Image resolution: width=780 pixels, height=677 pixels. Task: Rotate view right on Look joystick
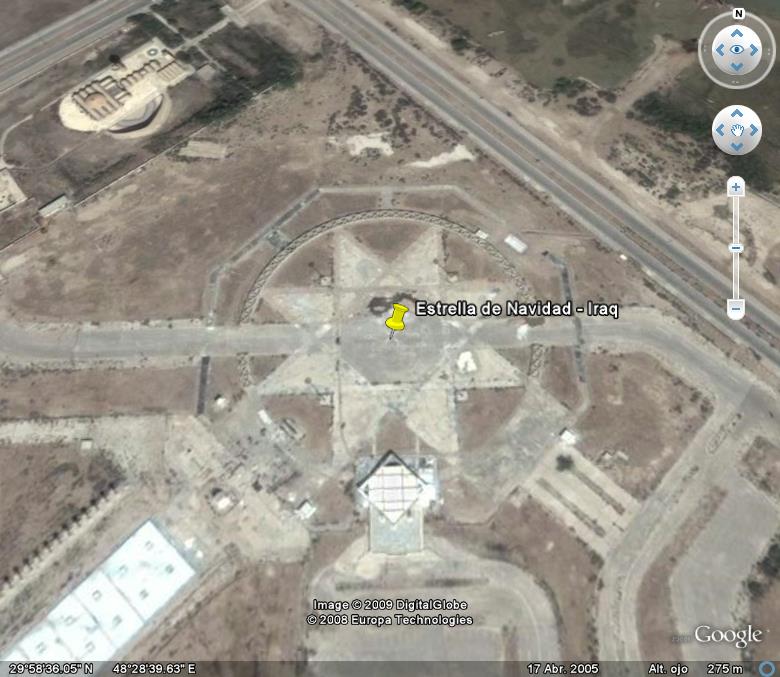(755, 50)
